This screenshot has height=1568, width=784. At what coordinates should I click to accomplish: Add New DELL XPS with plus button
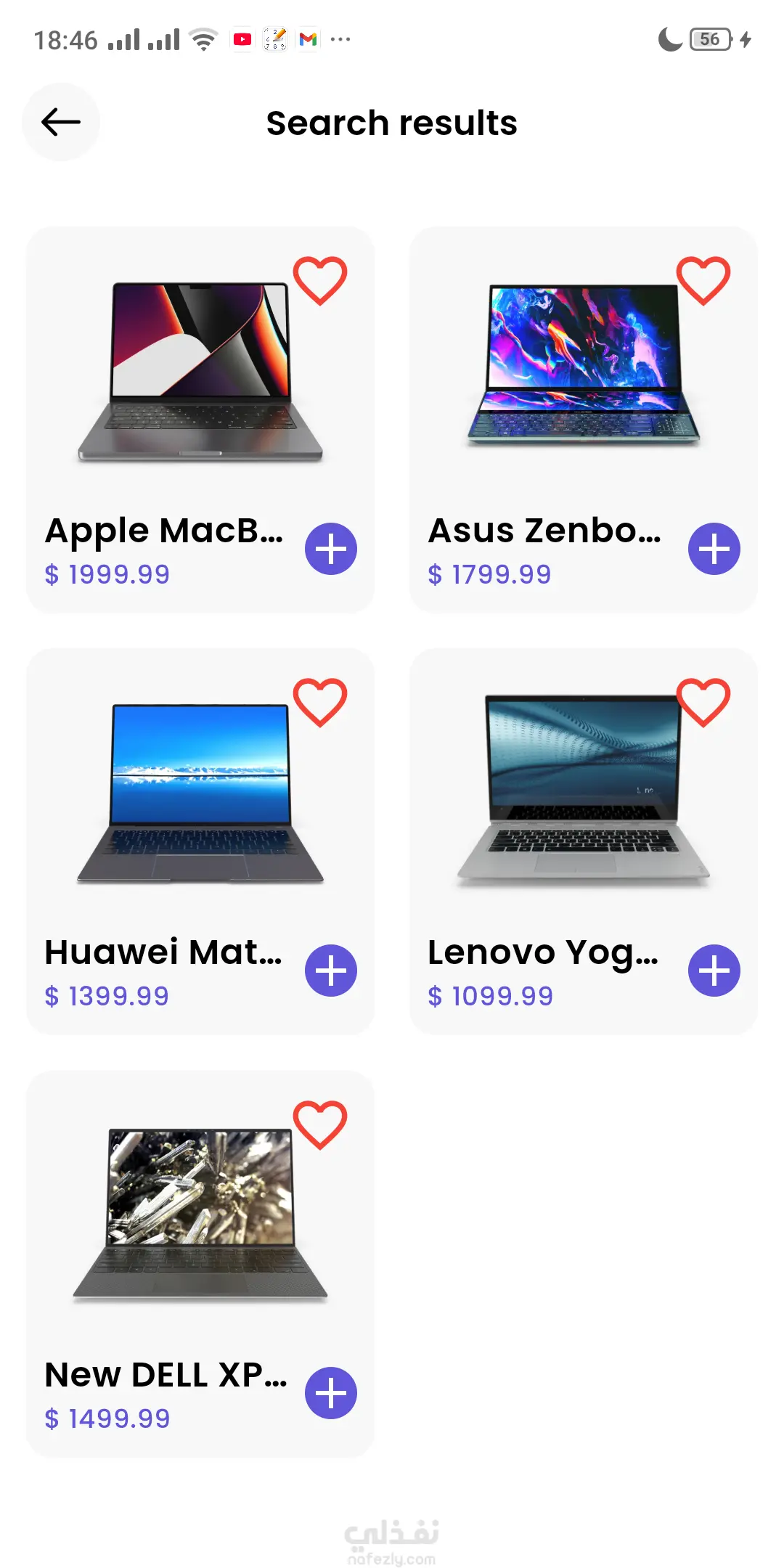pyautogui.click(x=331, y=1393)
